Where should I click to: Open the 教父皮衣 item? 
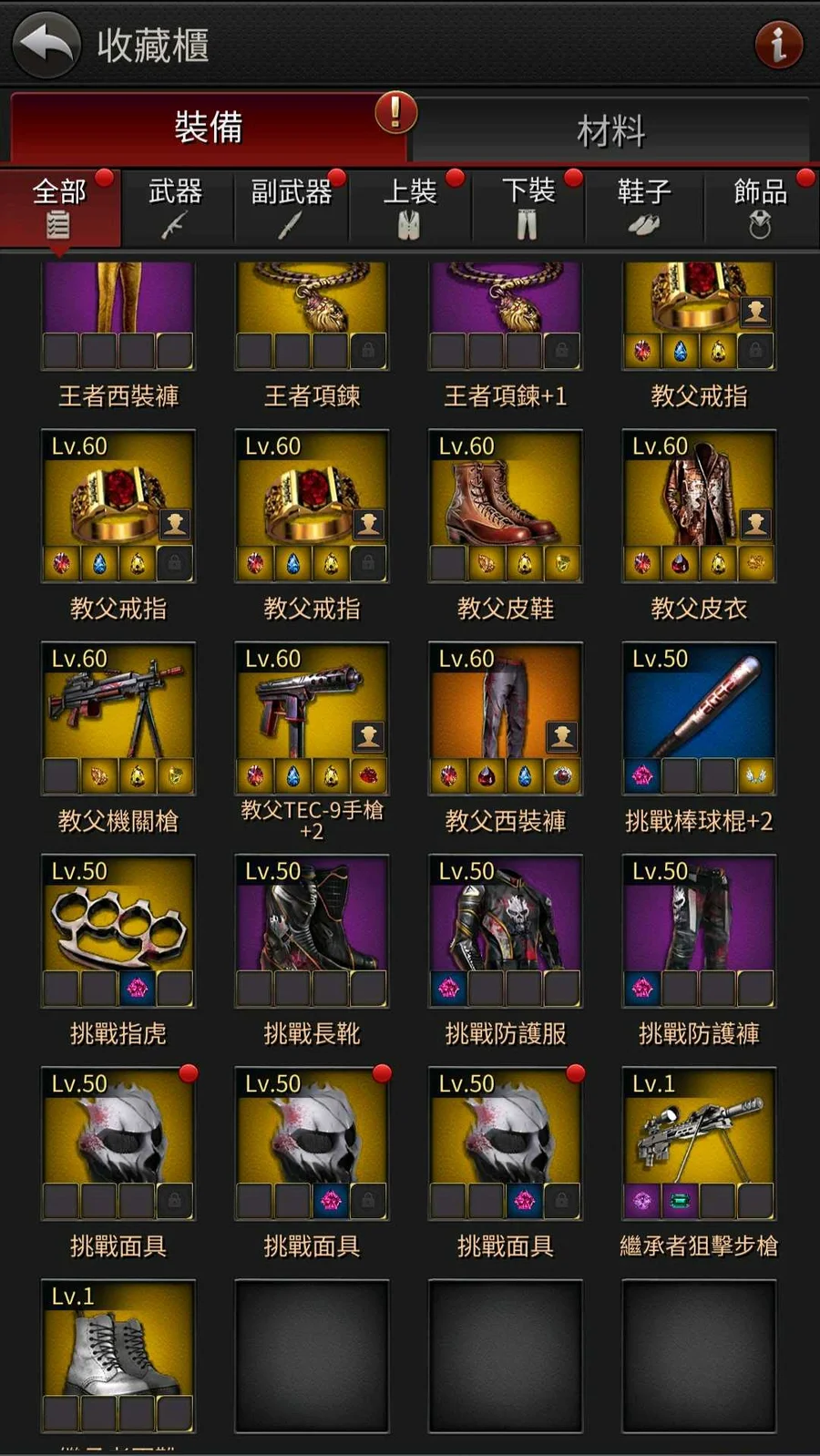tap(699, 507)
